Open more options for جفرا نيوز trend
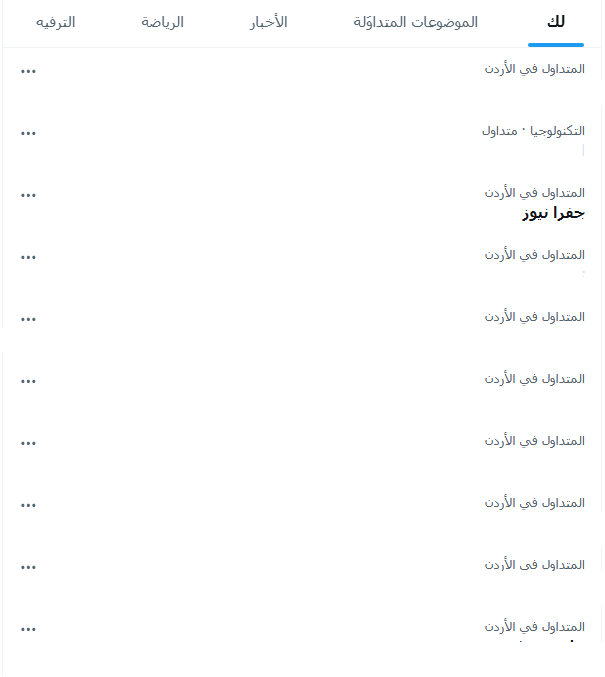 [28, 195]
